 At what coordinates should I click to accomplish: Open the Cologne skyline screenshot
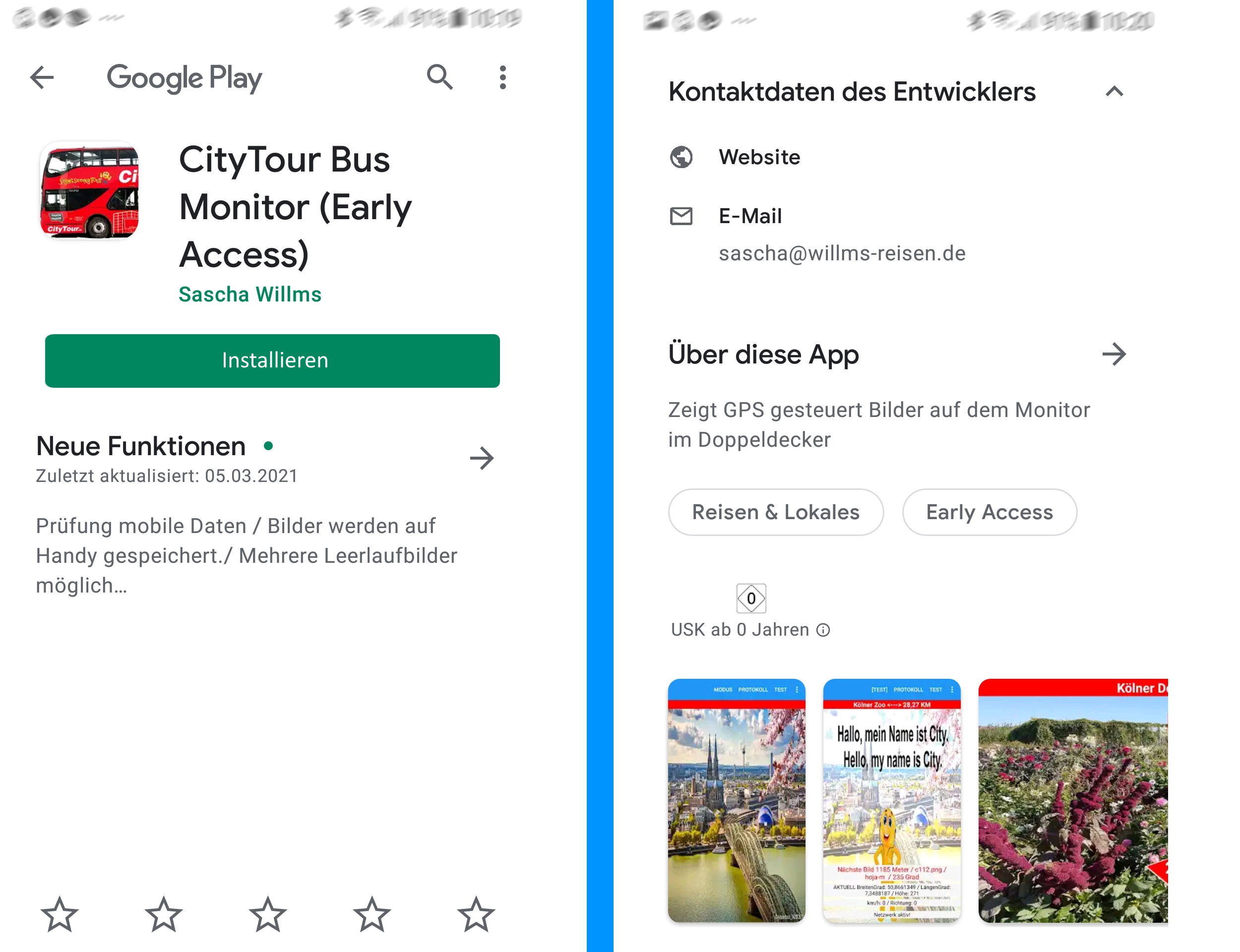tap(736, 800)
